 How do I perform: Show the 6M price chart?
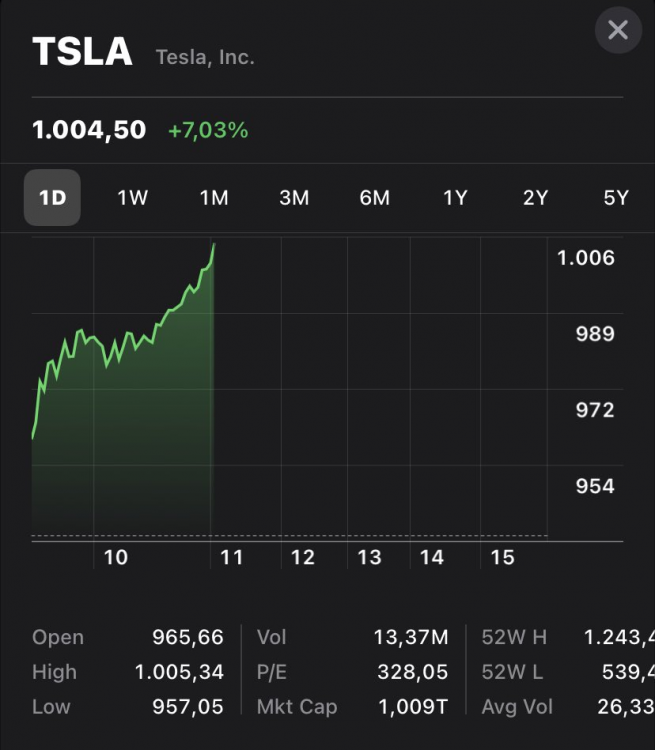[375, 198]
